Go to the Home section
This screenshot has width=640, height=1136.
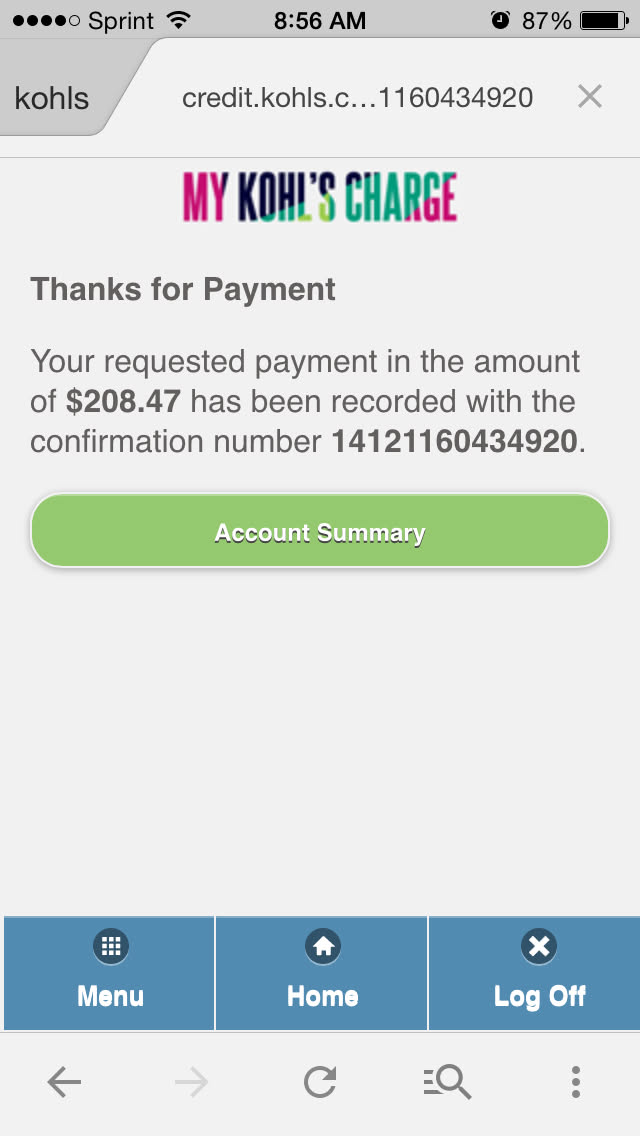(322, 973)
